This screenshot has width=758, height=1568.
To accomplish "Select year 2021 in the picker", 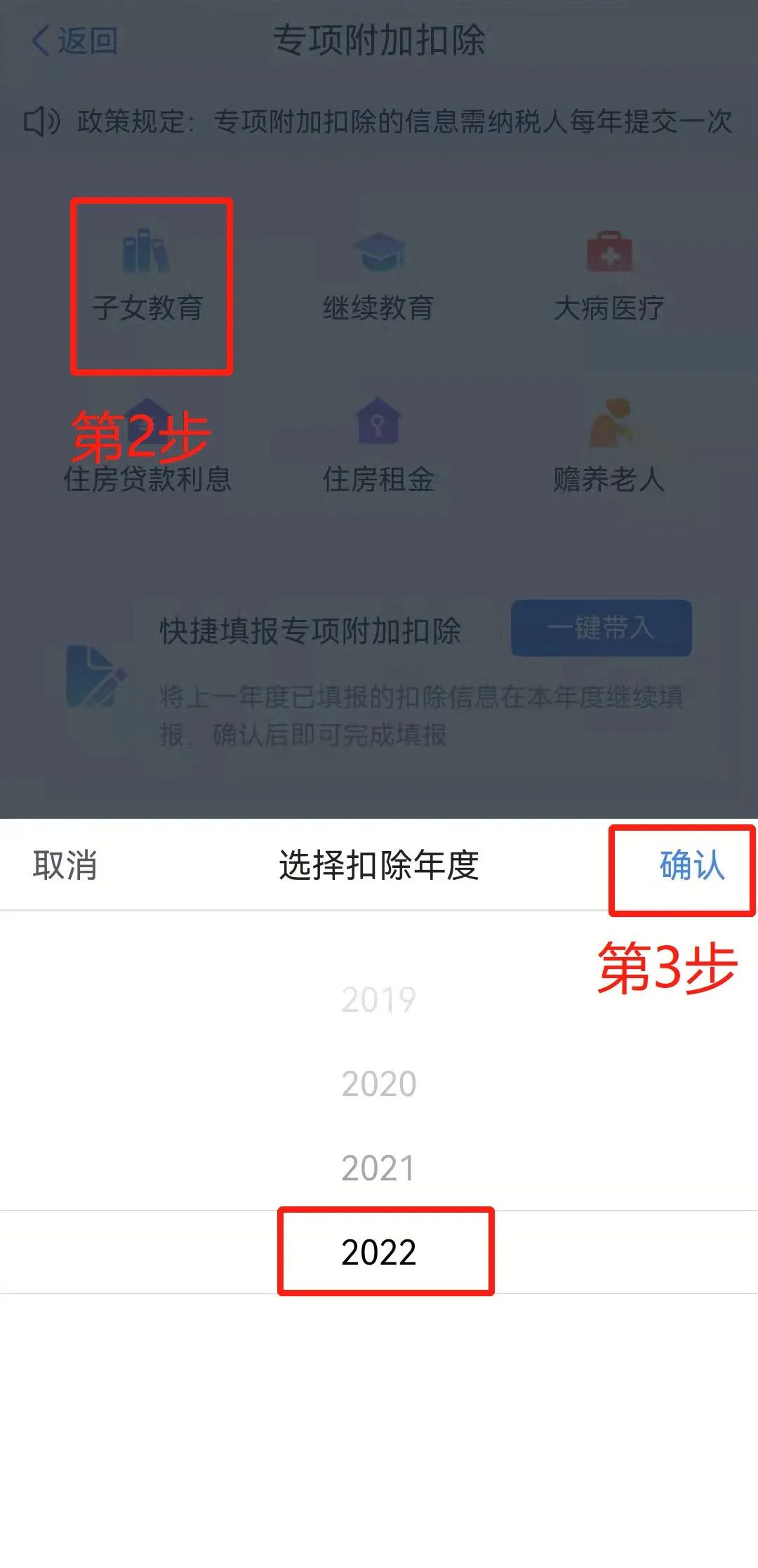I will [379, 1168].
